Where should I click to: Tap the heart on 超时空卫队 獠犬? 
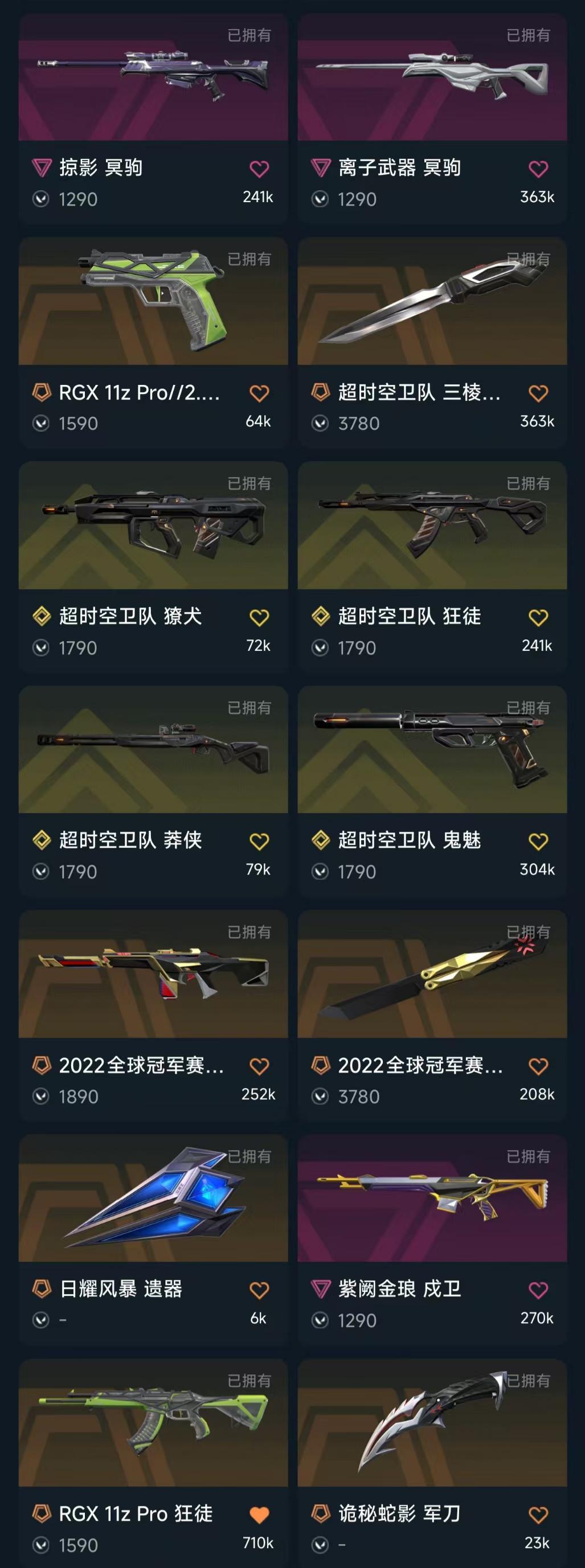tap(259, 618)
